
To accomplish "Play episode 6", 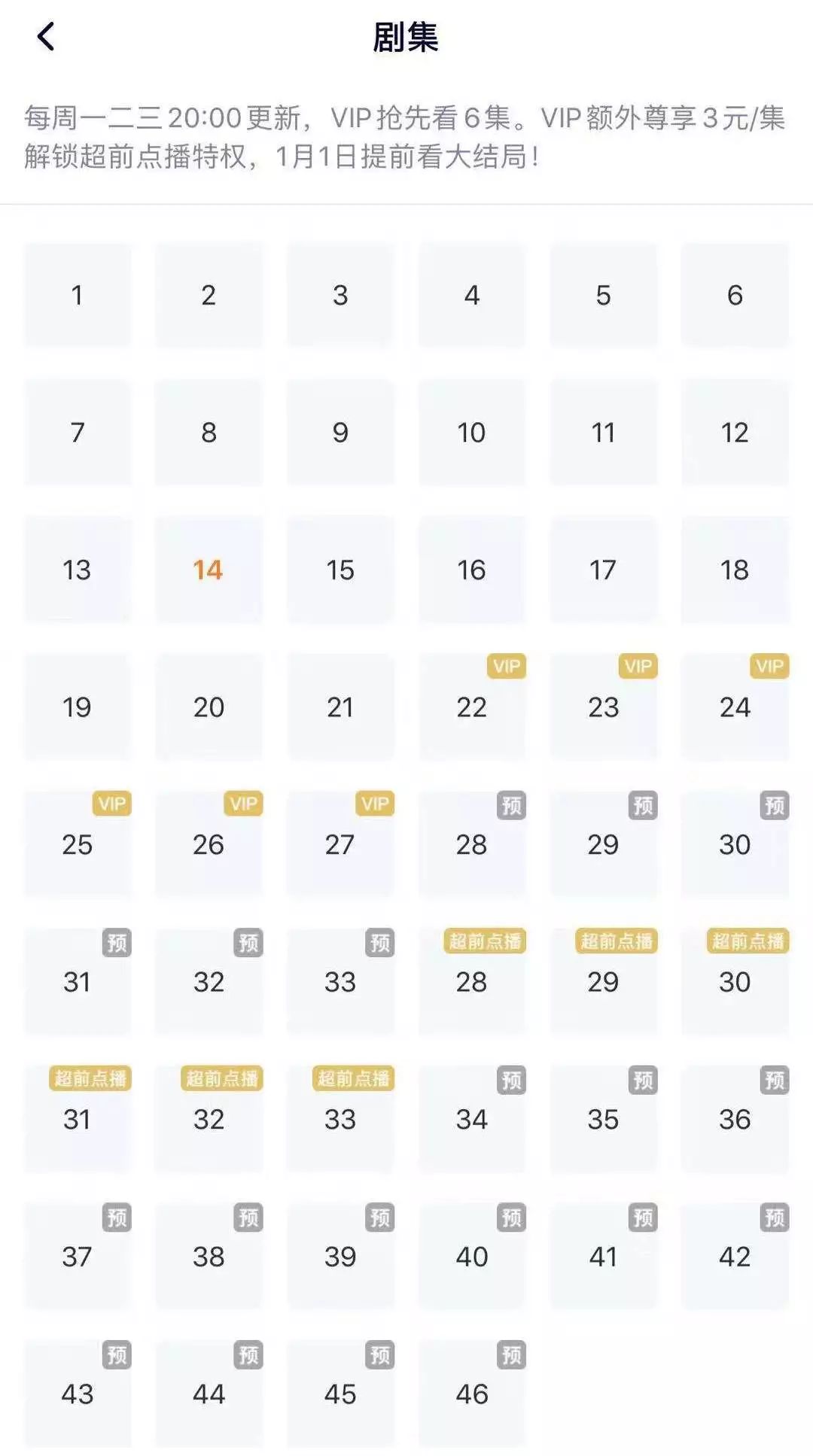I will [735, 295].
